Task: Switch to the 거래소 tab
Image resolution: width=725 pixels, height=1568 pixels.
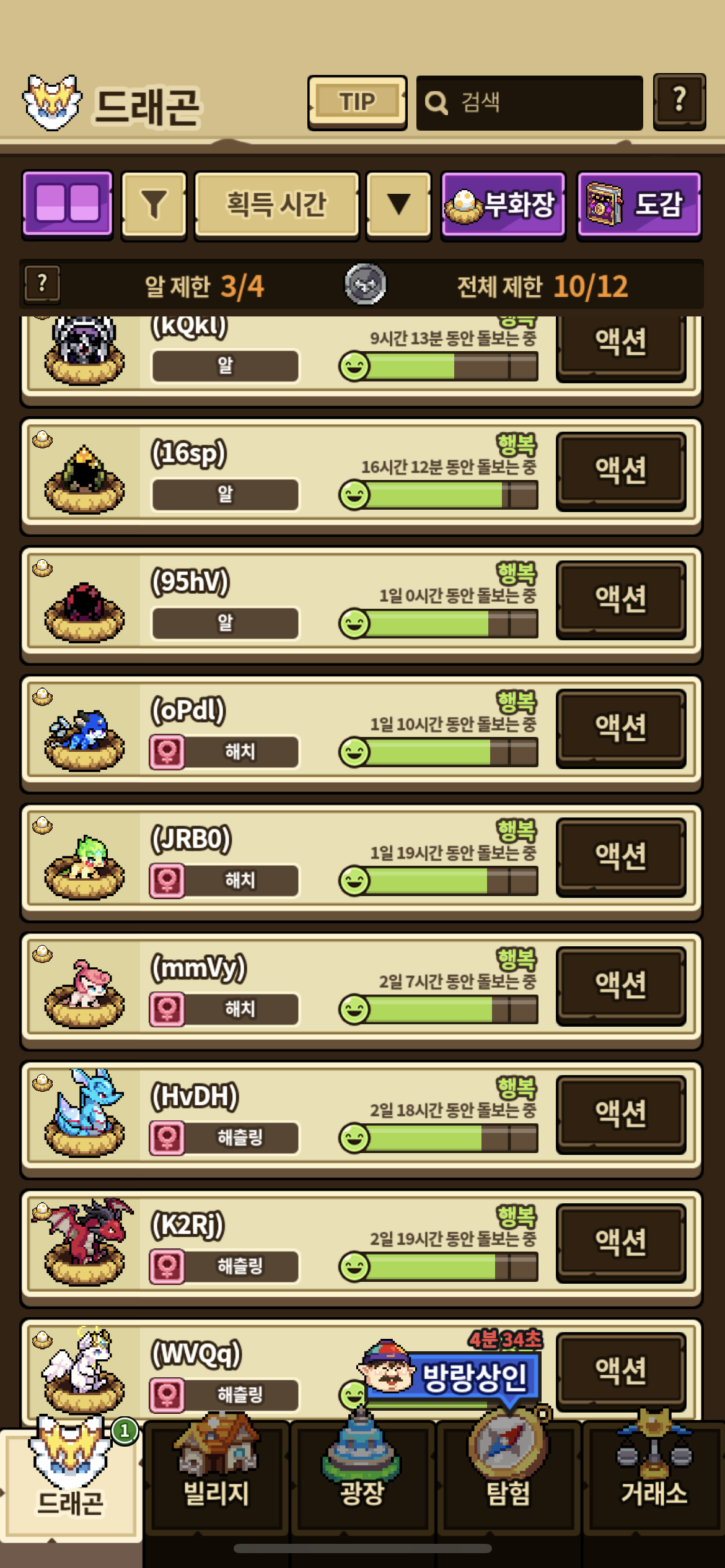Action: click(654, 1479)
